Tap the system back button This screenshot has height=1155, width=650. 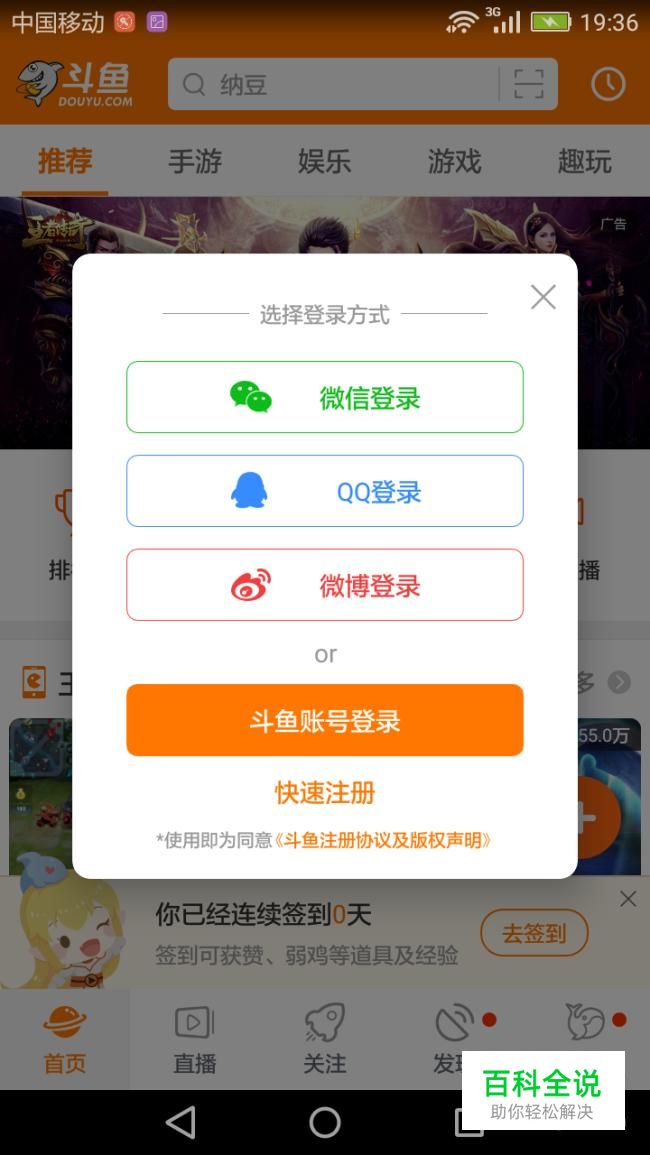[x=181, y=1122]
